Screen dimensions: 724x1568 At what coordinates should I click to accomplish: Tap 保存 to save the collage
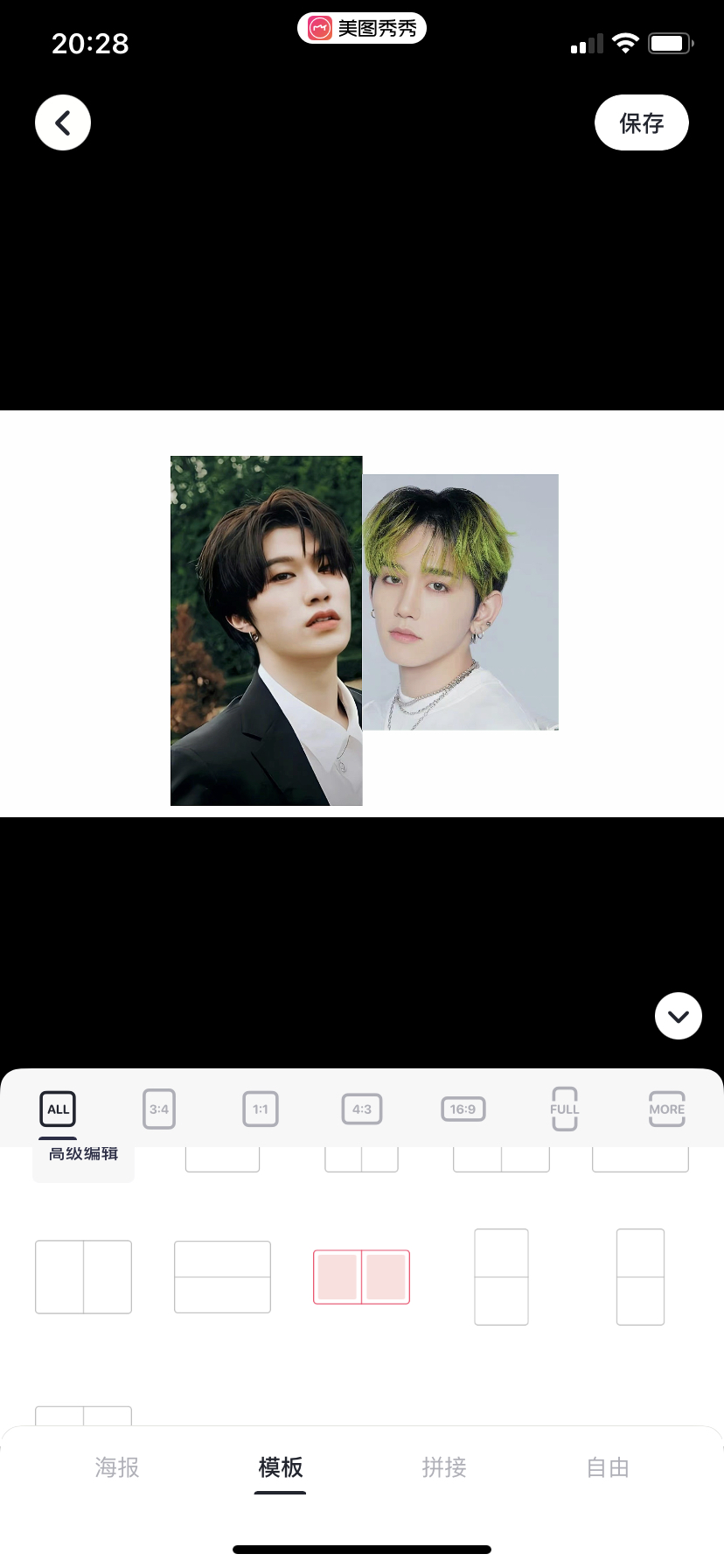[x=642, y=122]
